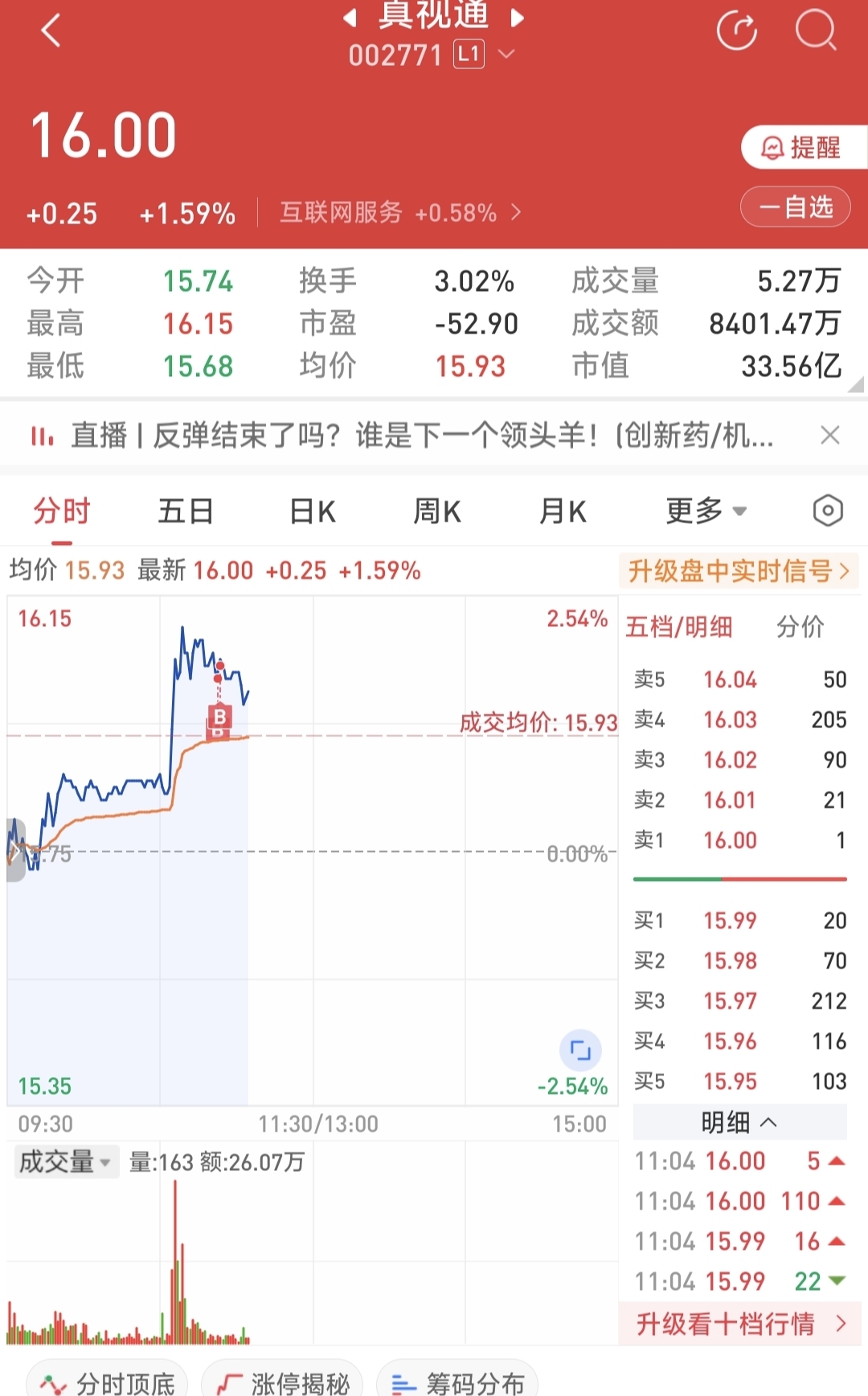
Task: Remove stock from 自选 watchlist
Action: tap(796, 207)
